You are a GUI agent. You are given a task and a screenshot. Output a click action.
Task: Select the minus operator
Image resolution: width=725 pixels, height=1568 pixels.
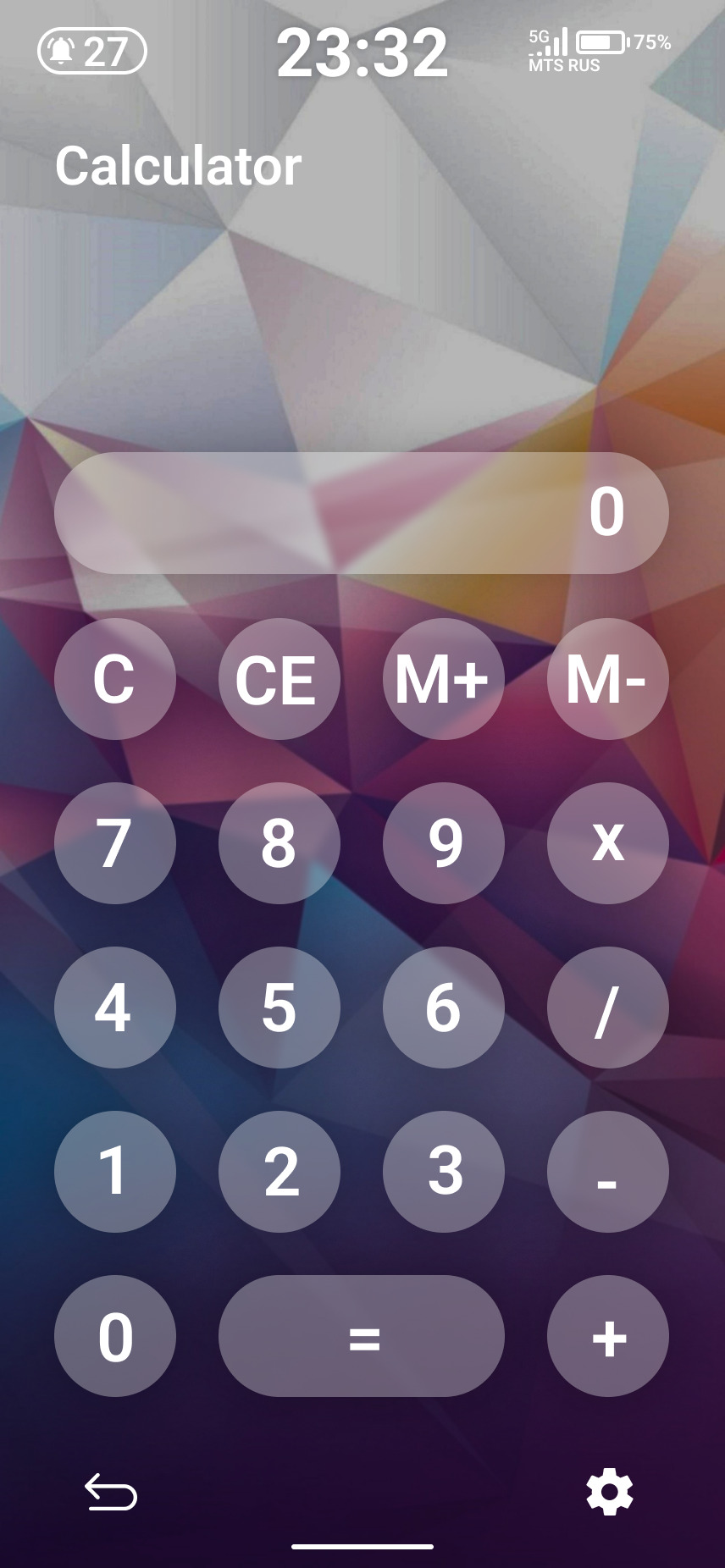click(607, 1172)
